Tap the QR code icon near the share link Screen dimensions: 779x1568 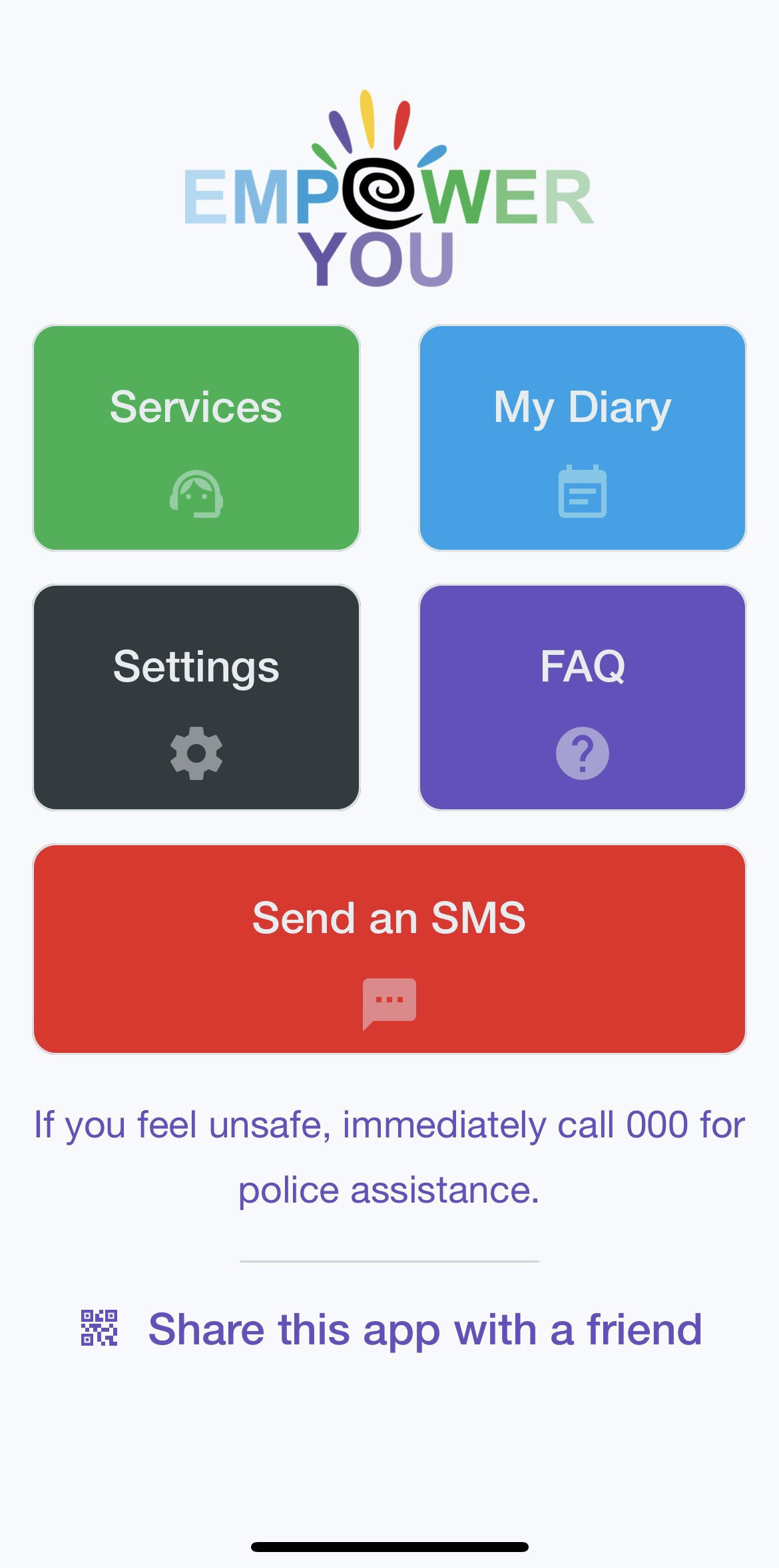tap(99, 1328)
